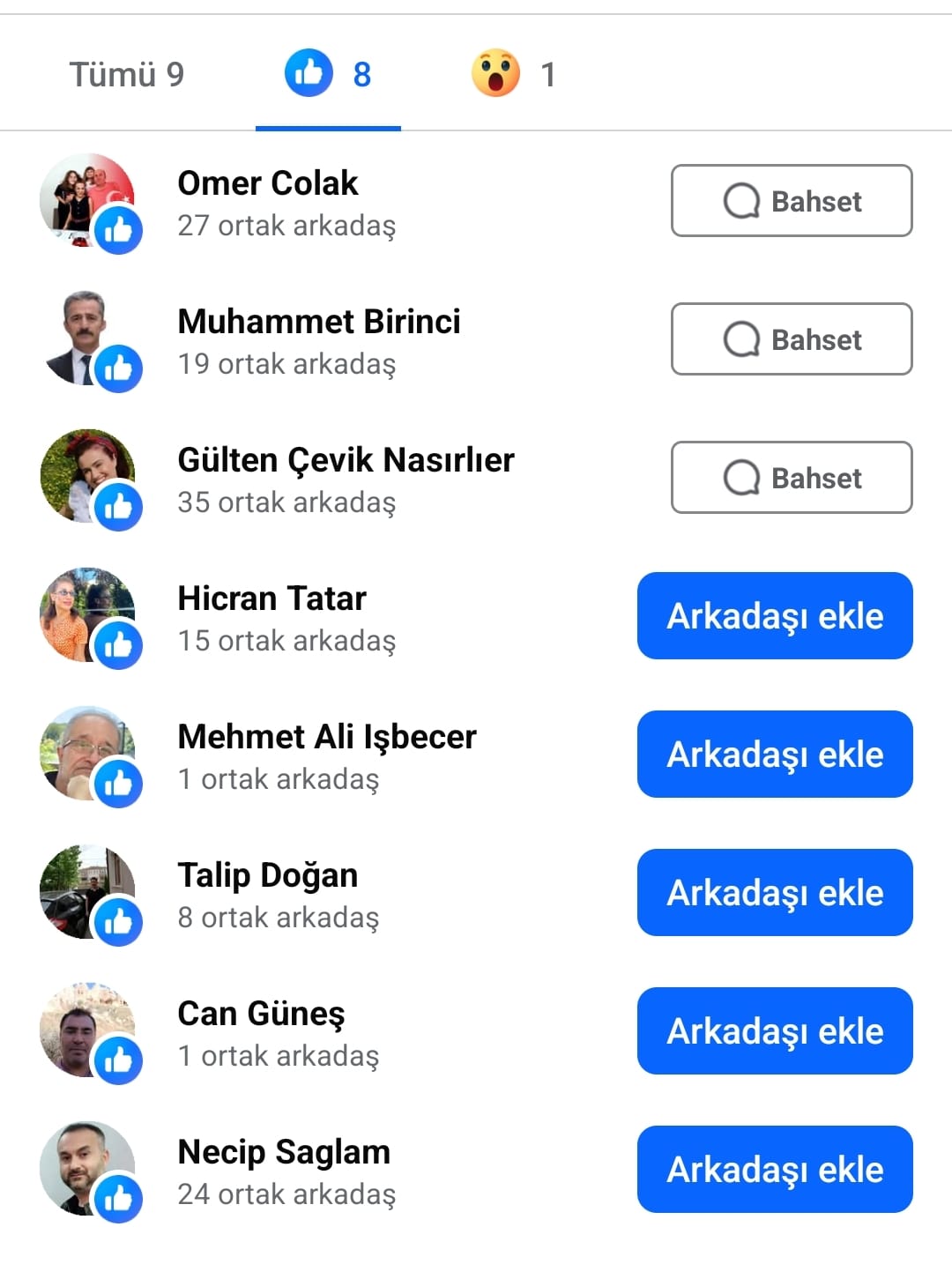
Task: Send friend request to Talip Doğan
Action: [x=774, y=893]
